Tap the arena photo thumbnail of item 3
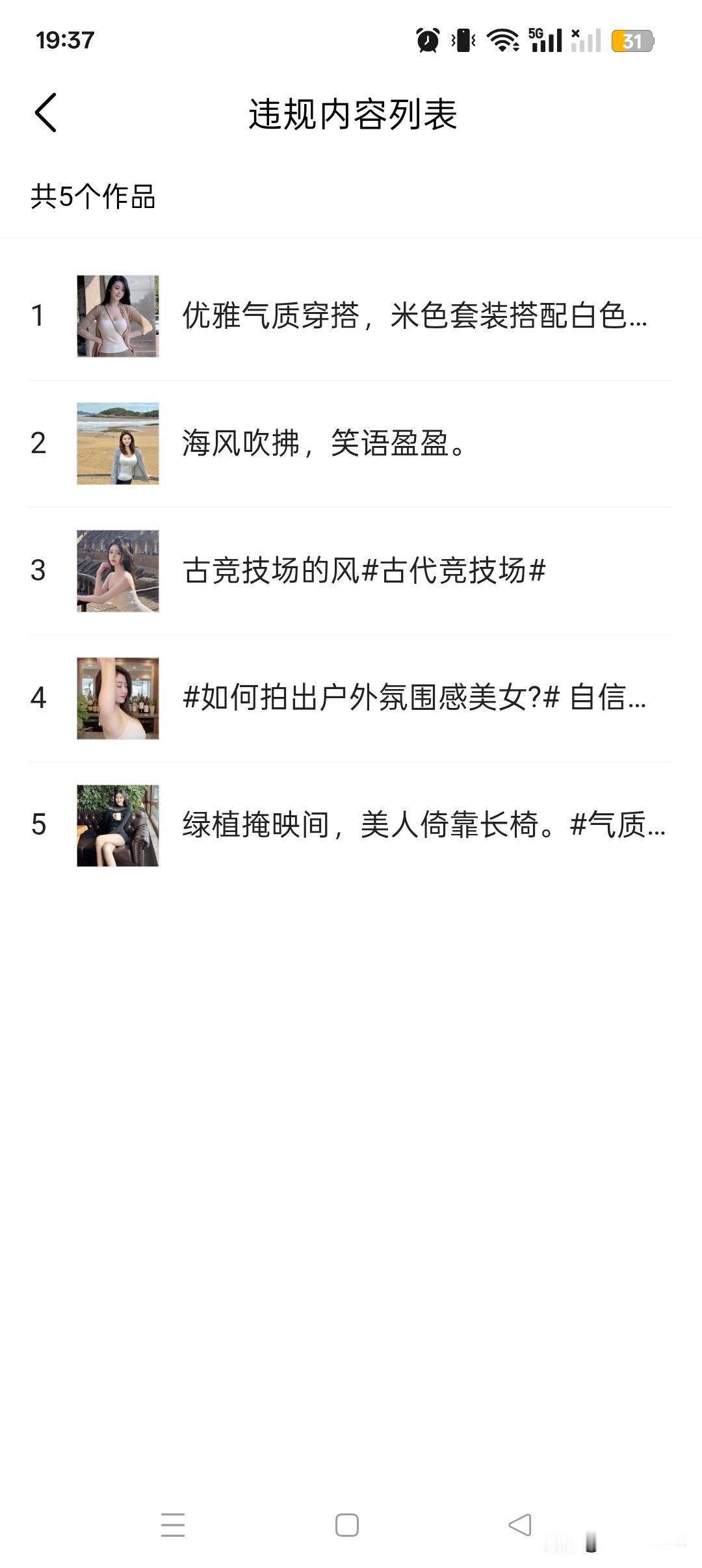 (x=118, y=570)
